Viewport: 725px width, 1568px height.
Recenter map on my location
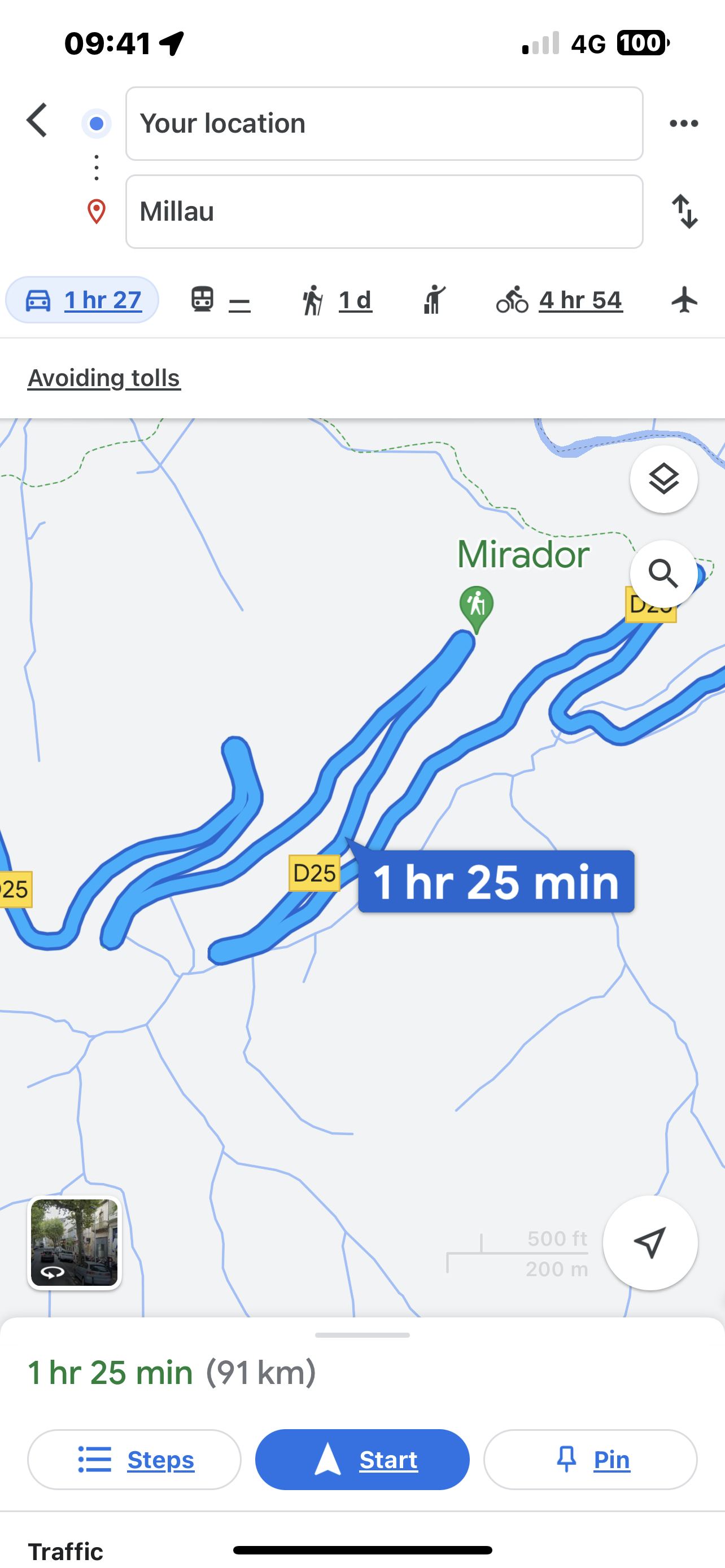click(x=649, y=1242)
